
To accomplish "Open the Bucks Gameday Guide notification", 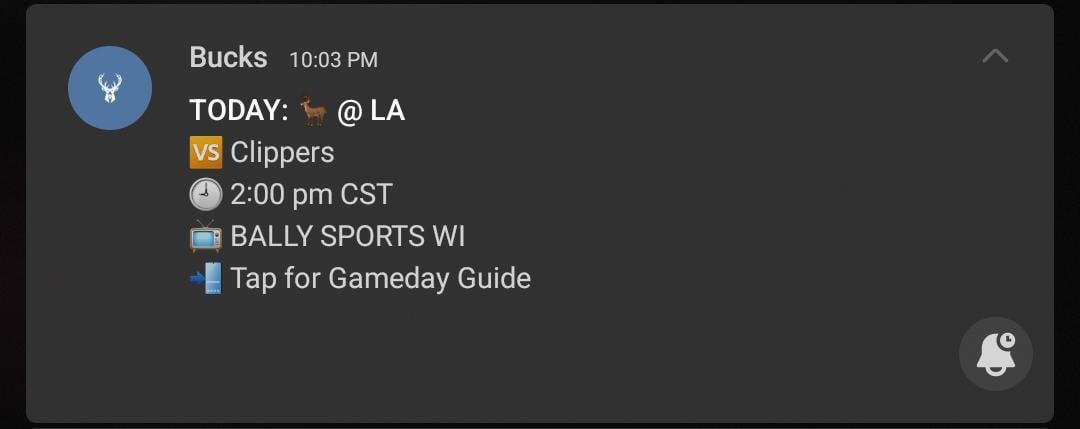I will point(380,278).
